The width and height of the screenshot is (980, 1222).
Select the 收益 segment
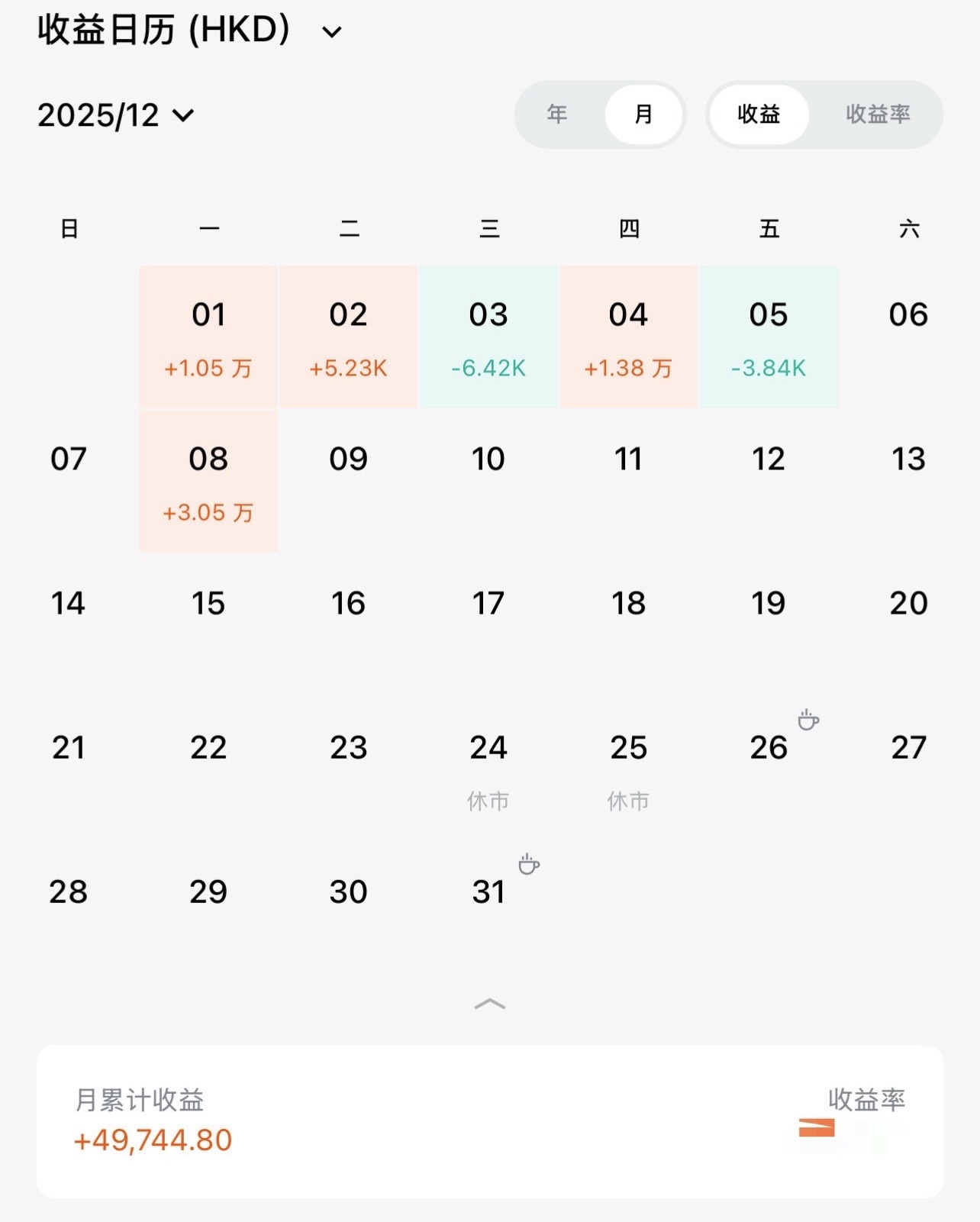pyautogui.click(x=758, y=114)
